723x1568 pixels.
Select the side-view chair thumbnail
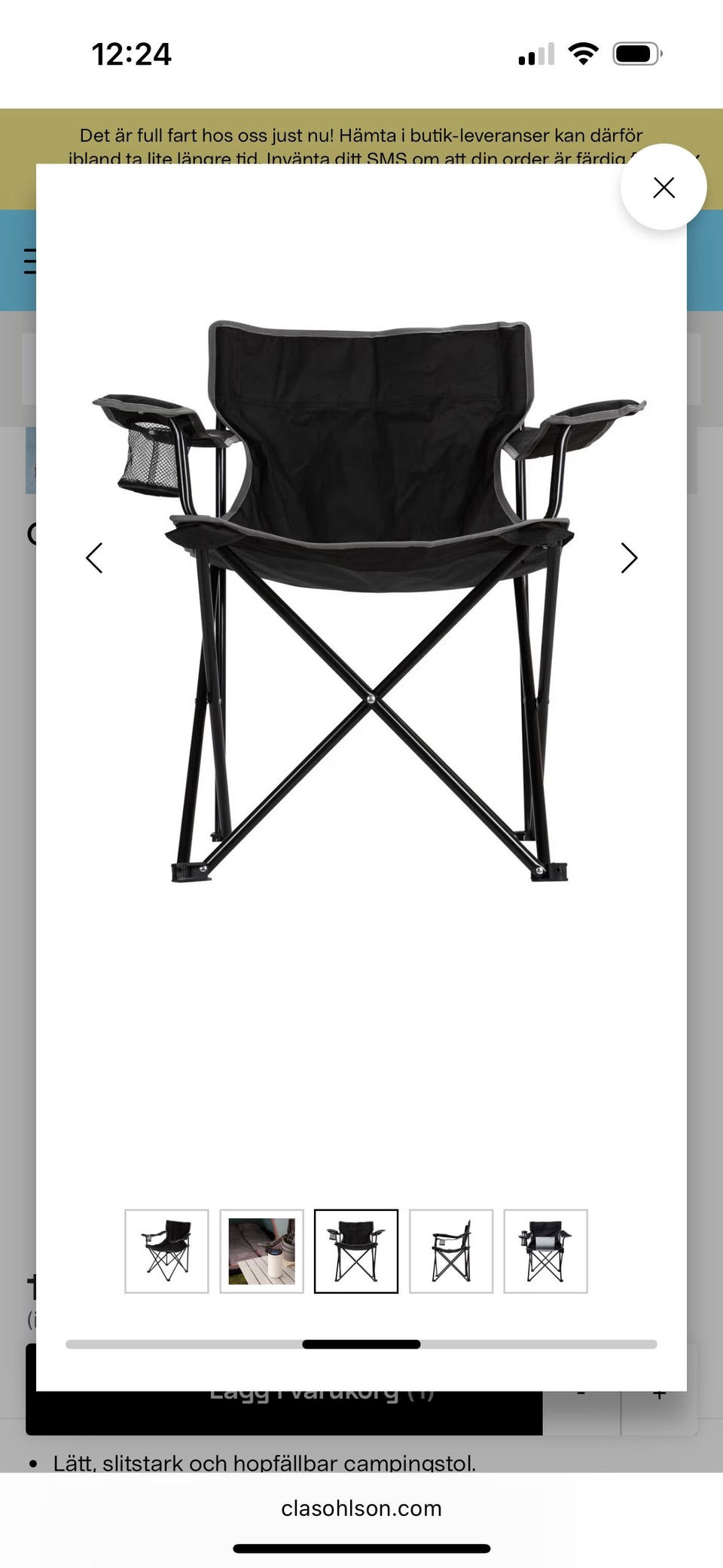(451, 1252)
